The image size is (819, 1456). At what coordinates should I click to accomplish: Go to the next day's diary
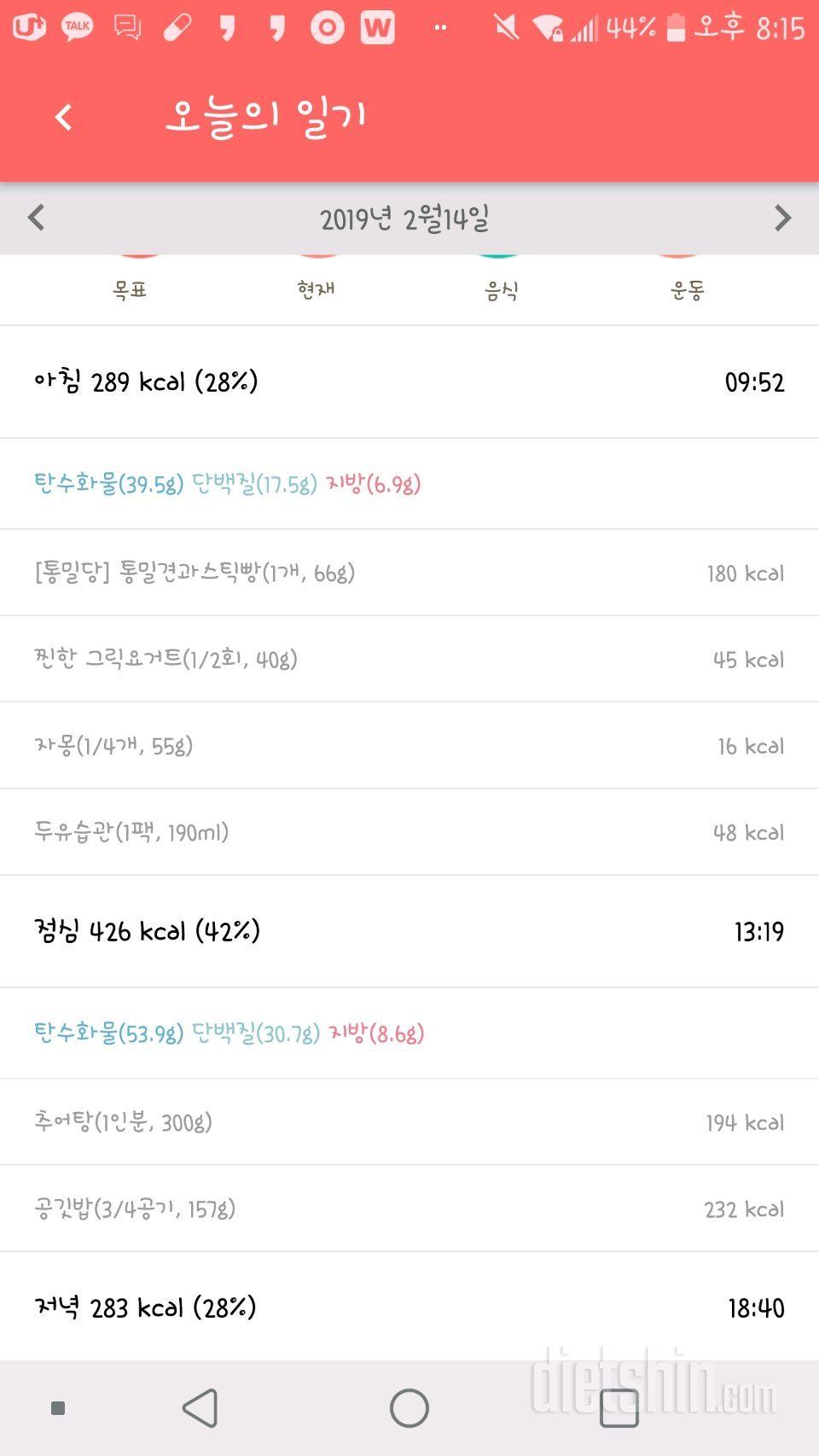(x=781, y=218)
